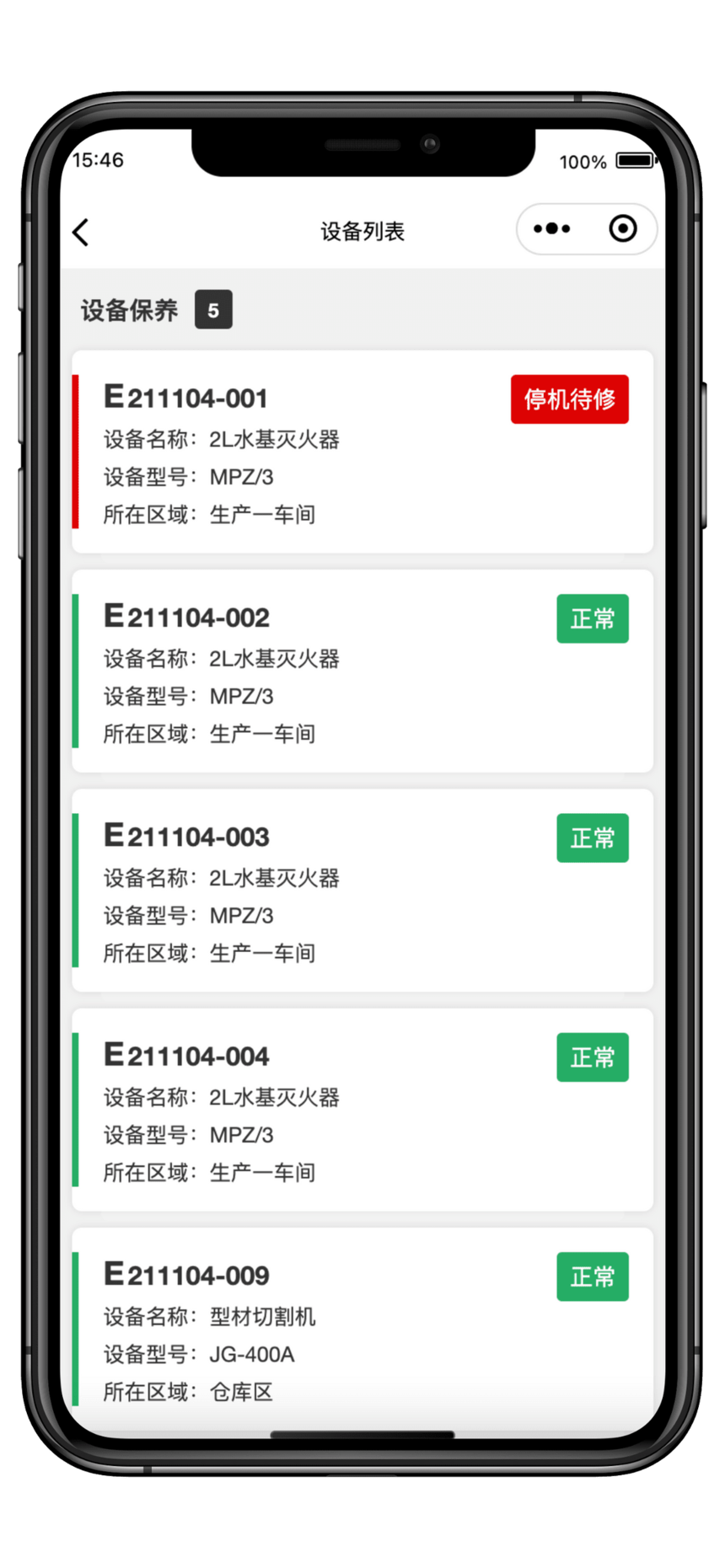Open device card E211104-002
The image size is (725, 1568).
[x=362, y=672]
